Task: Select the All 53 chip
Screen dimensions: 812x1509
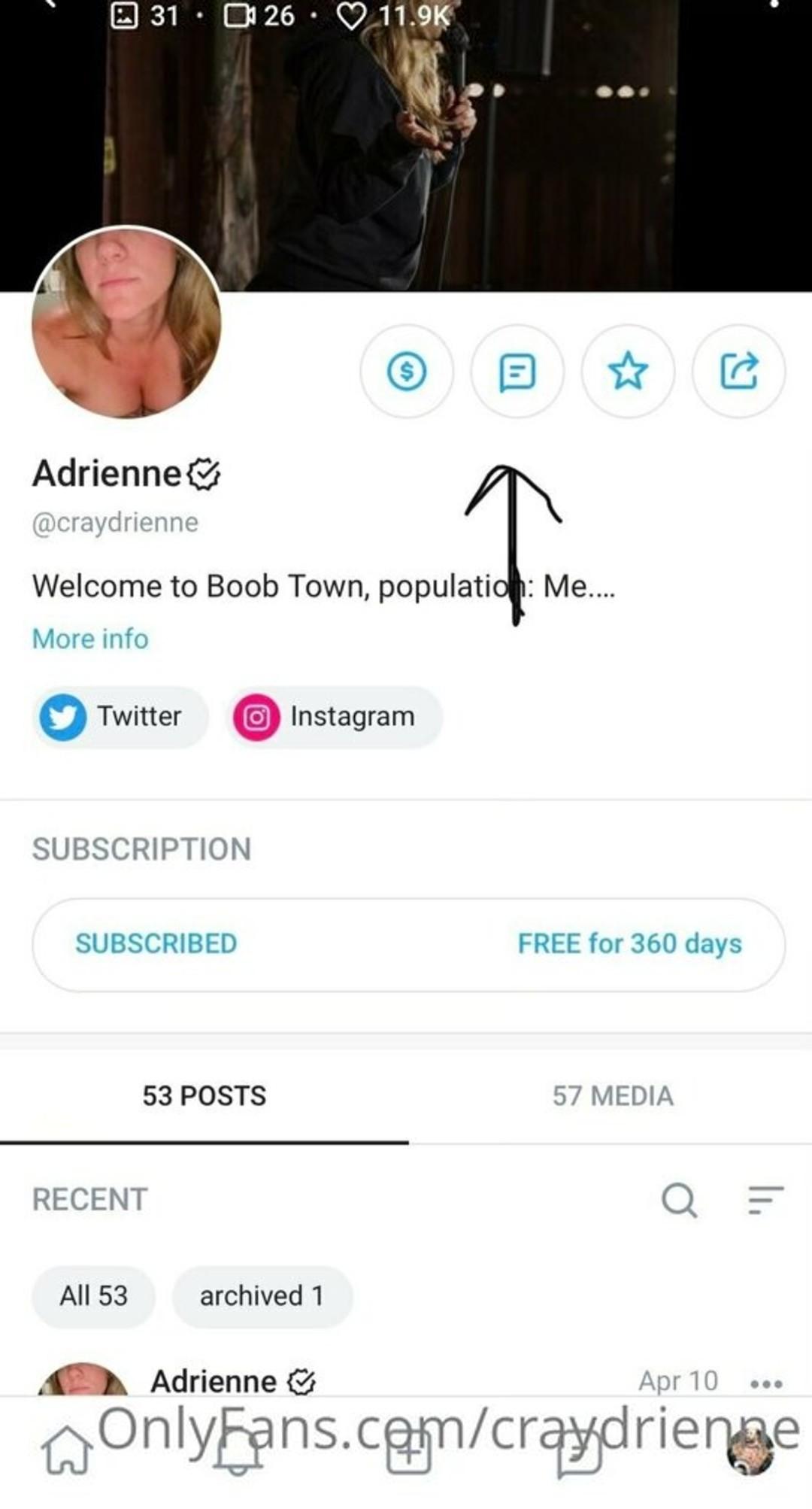Action: point(94,1296)
